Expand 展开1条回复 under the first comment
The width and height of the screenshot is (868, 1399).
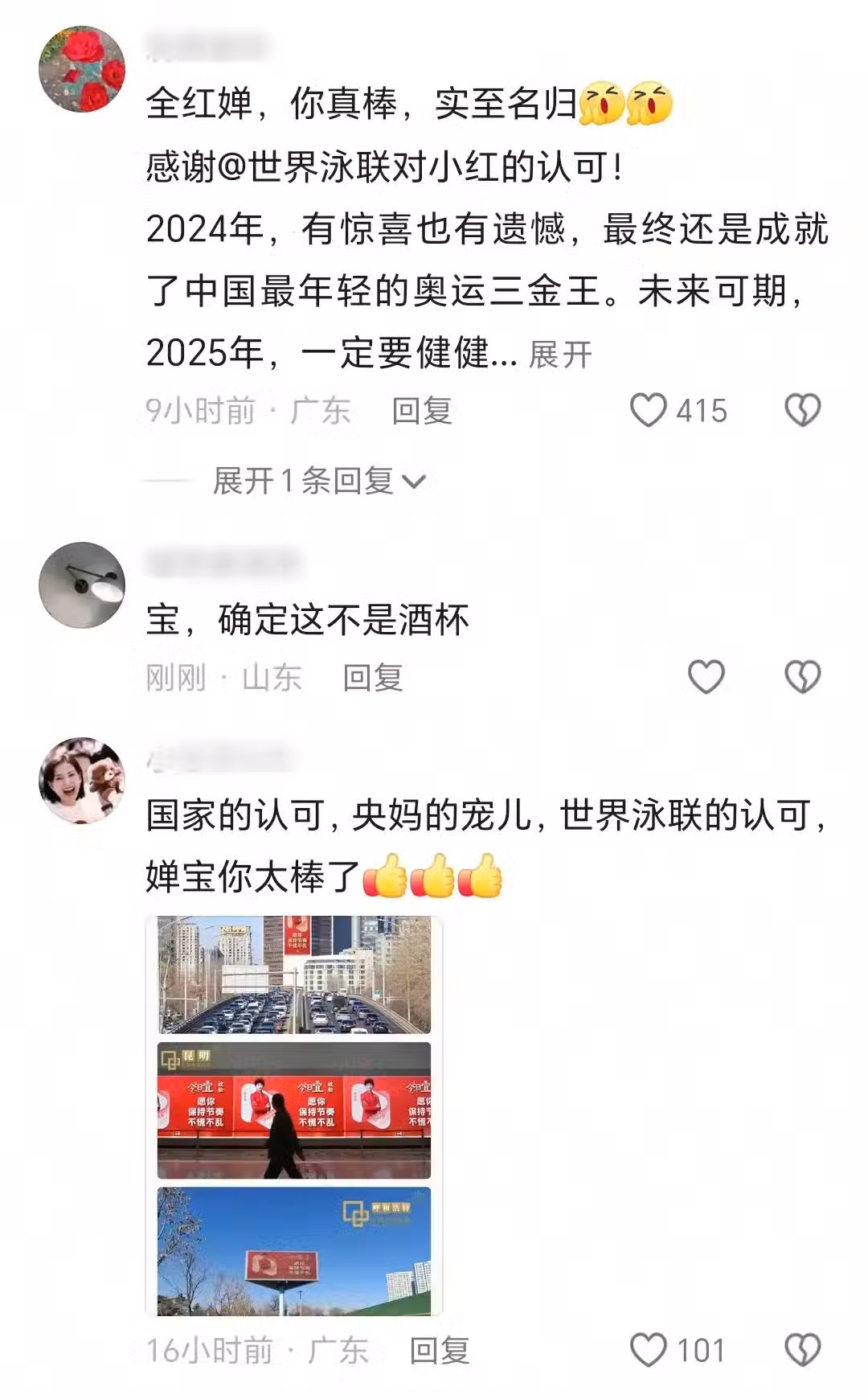click(x=318, y=481)
